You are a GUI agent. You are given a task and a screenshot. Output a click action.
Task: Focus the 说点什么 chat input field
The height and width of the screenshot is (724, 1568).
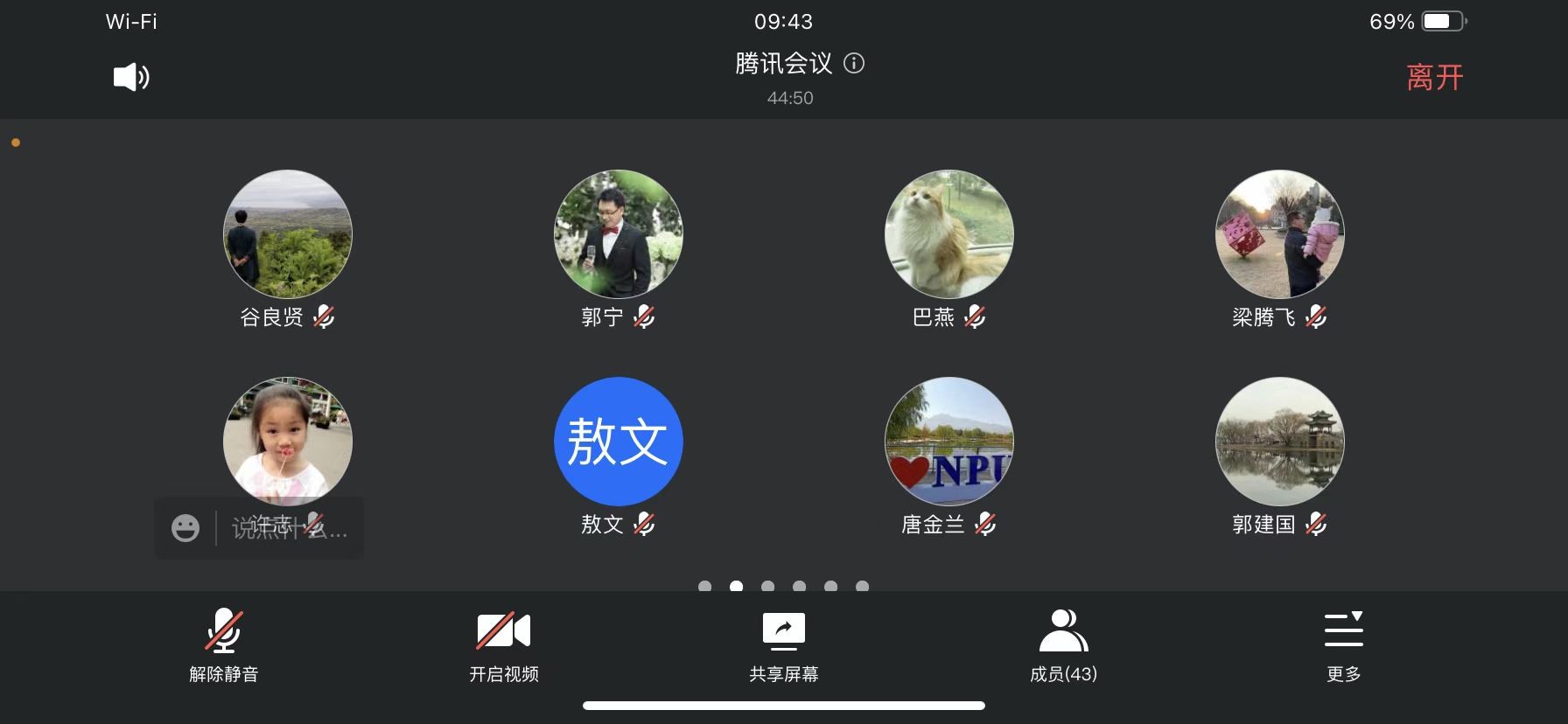[290, 528]
